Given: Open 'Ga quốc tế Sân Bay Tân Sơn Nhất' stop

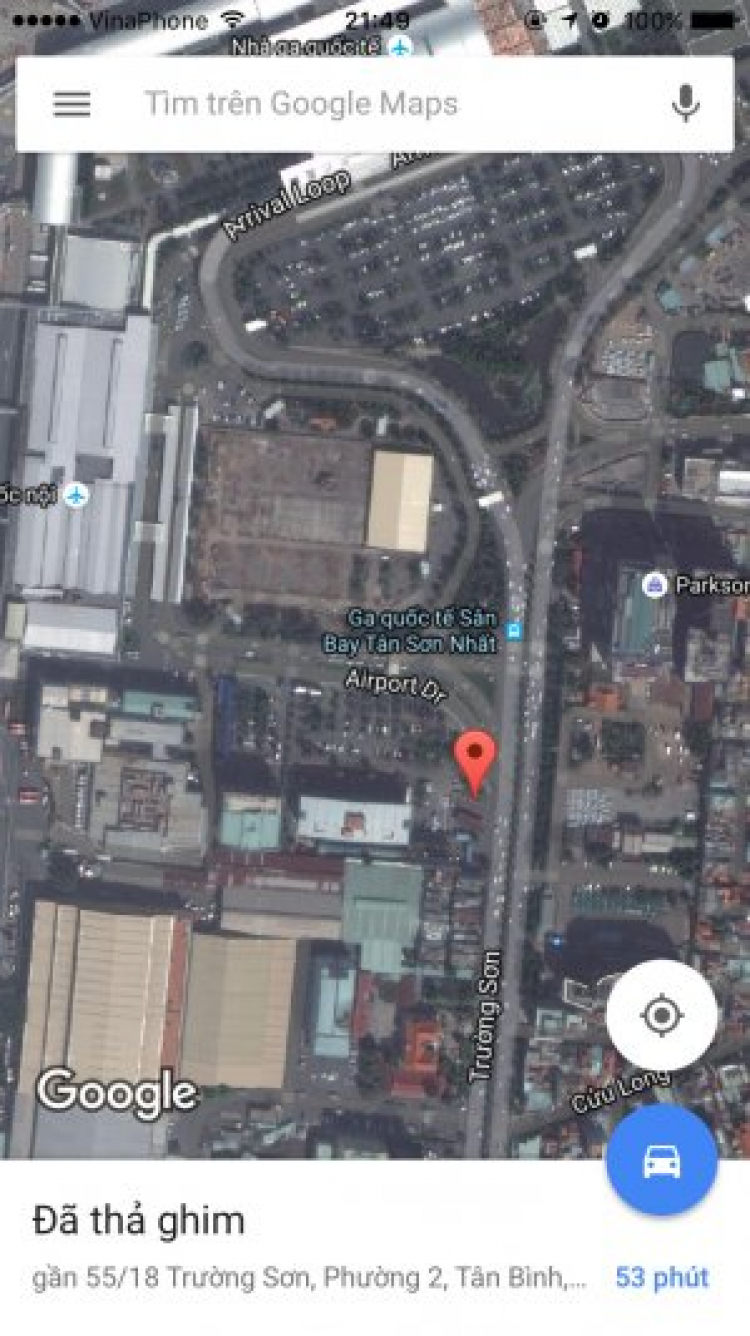Looking at the screenshot, I should [513, 631].
